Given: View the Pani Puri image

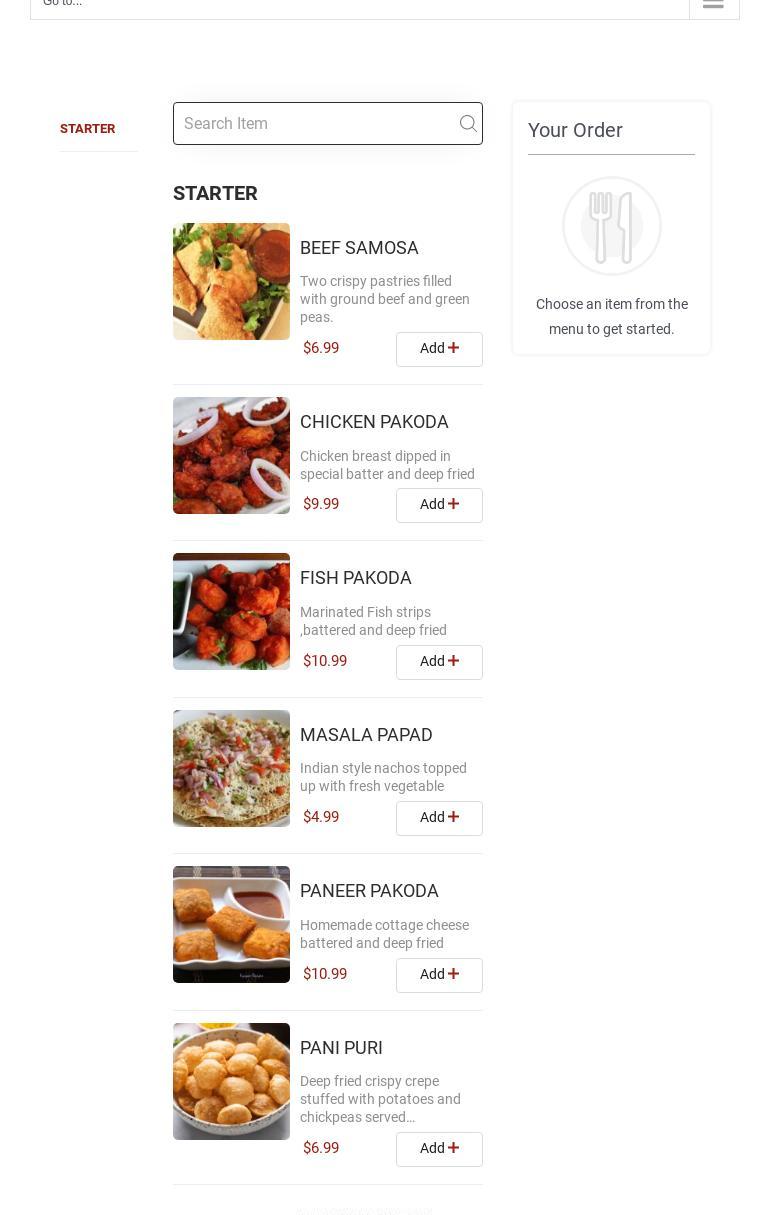Looking at the screenshot, I should (231, 1082).
